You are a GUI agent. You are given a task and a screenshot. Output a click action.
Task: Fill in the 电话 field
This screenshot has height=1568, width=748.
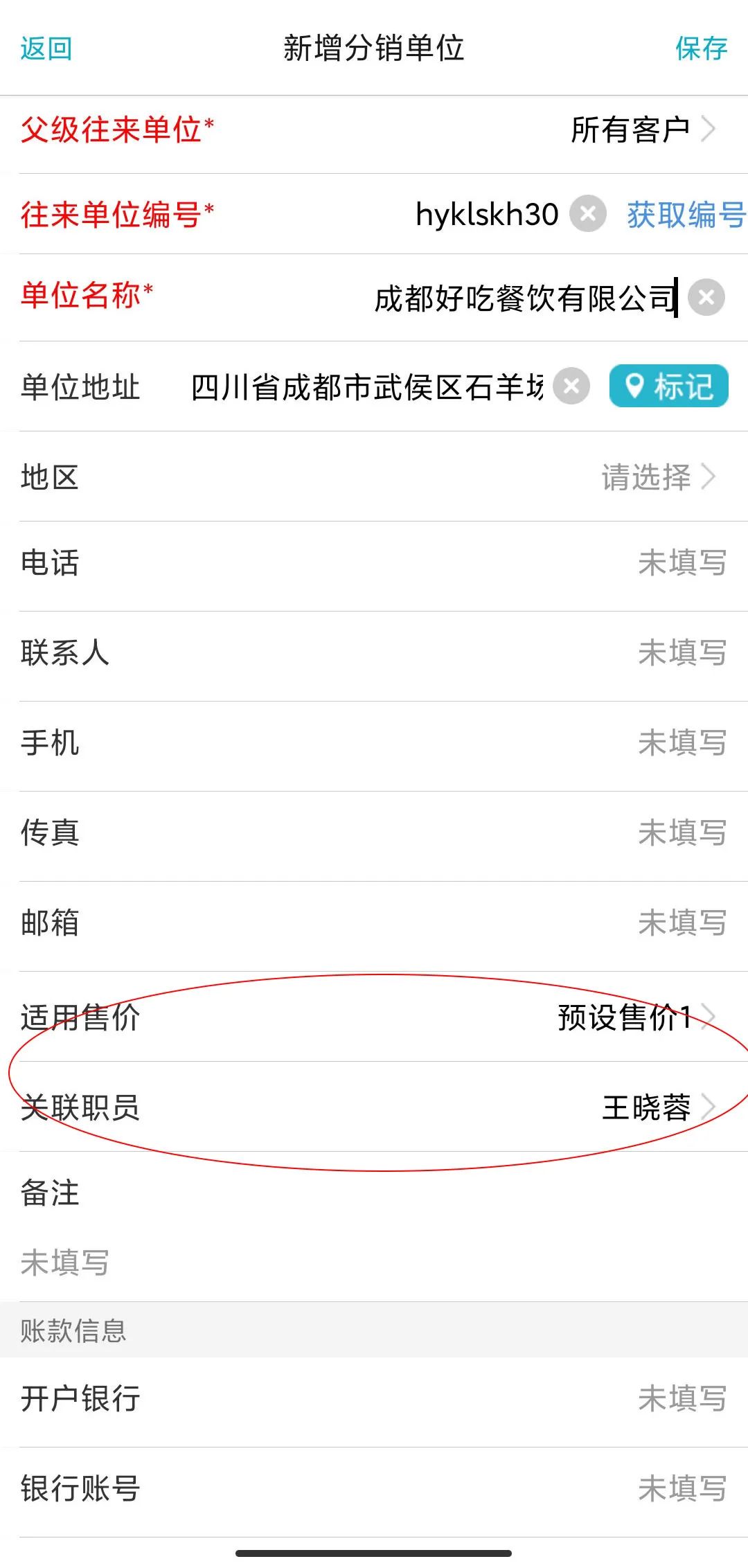pyautogui.click(x=374, y=562)
